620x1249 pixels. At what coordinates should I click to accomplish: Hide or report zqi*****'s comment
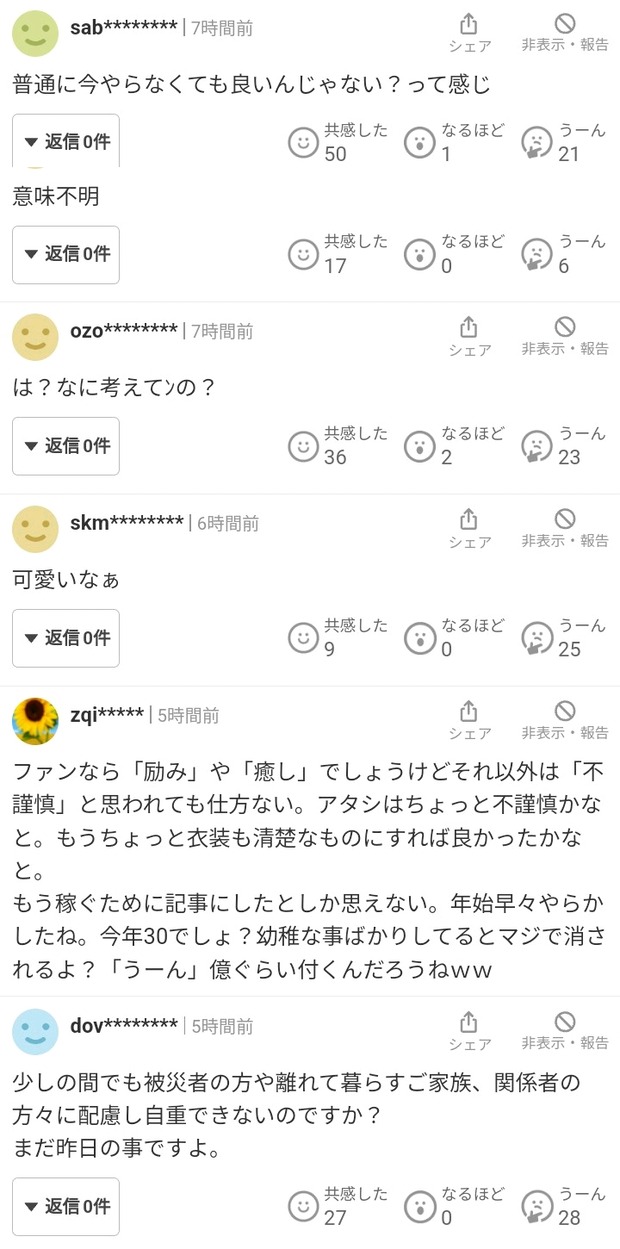(565, 718)
